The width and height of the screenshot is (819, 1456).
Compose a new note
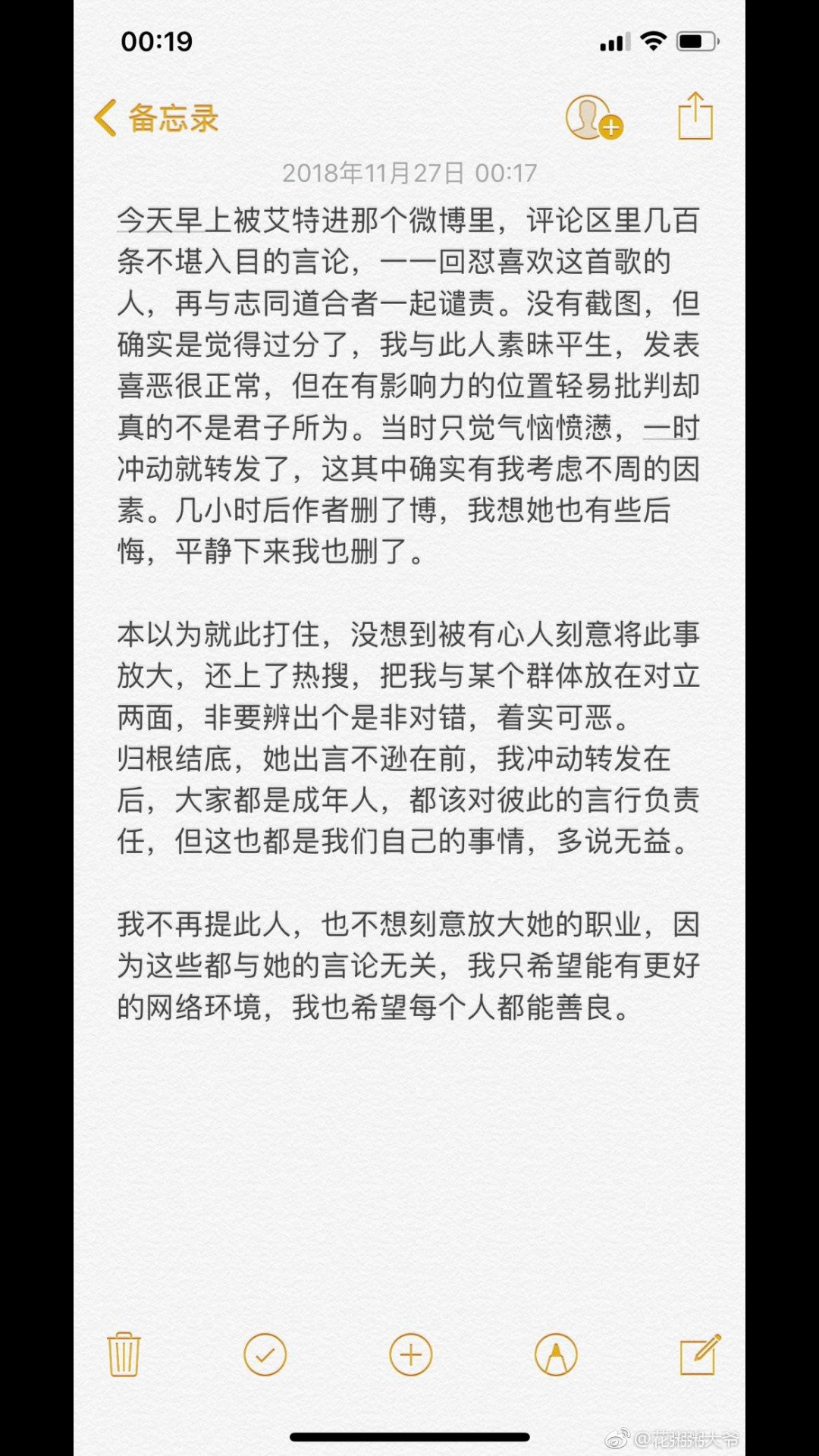(x=700, y=1354)
